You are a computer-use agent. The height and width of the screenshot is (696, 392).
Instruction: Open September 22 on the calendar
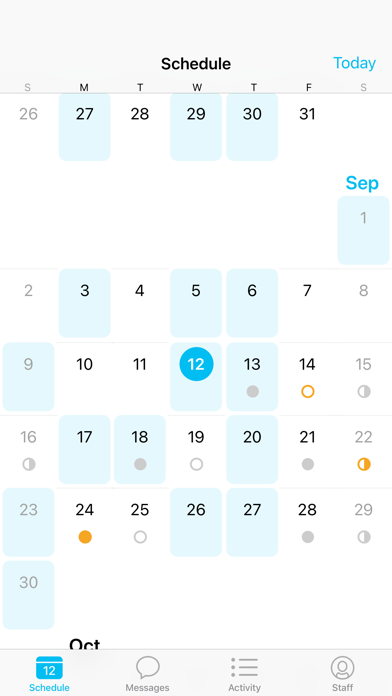(x=363, y=449)
